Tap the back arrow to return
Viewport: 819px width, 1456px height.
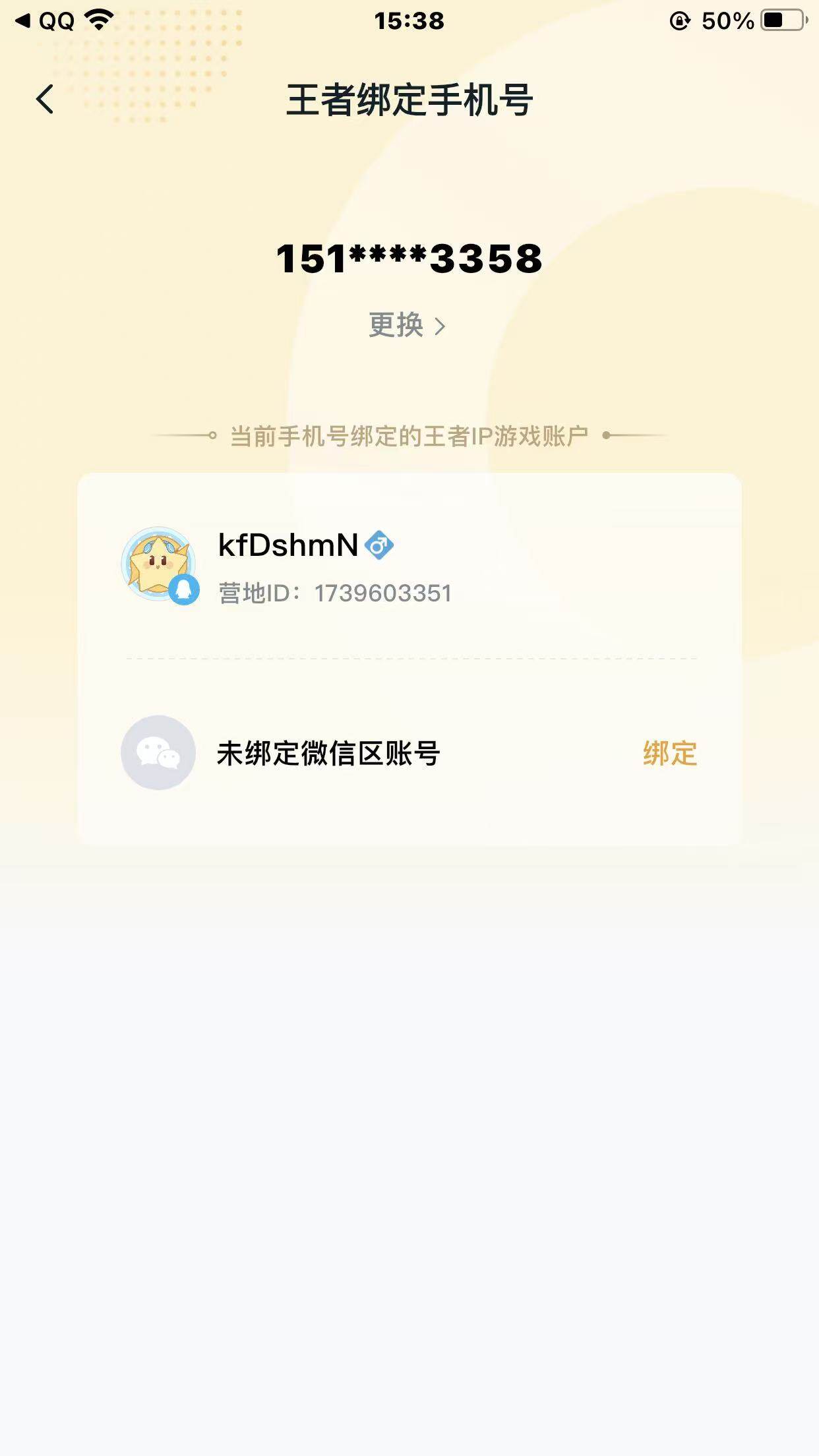click(44, 99)
